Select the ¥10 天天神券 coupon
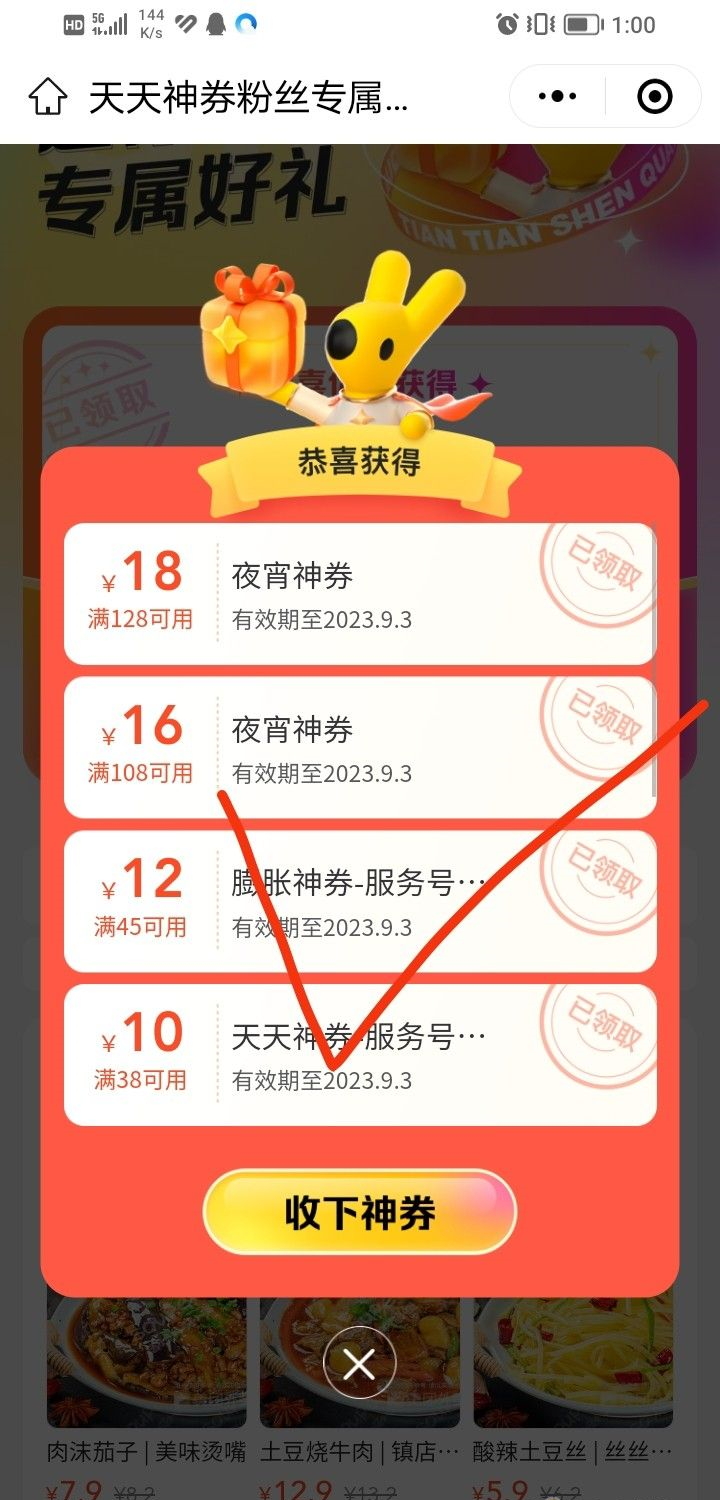720x1500 pixels. 360,1054
